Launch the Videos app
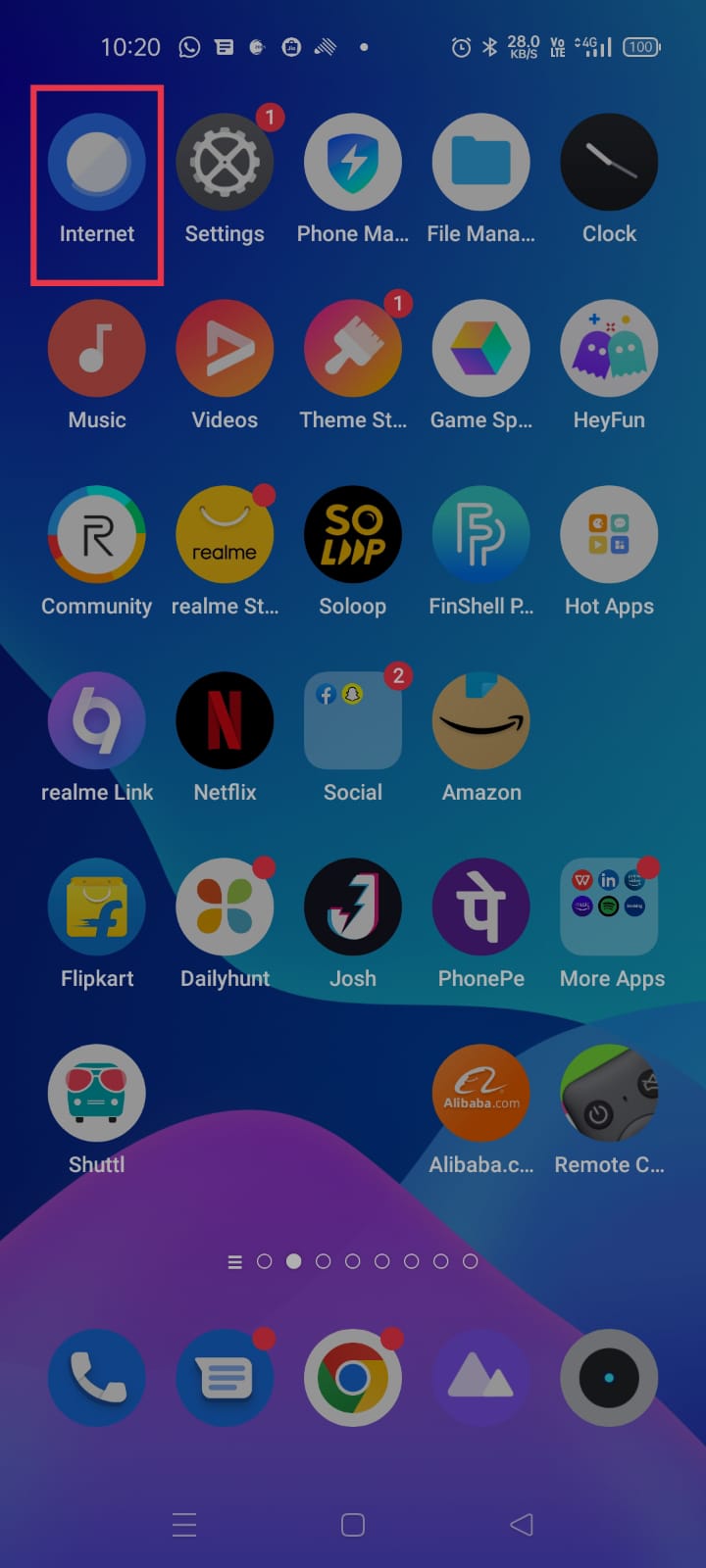This screenshot has width=706, height=1568. coord(225,349)
